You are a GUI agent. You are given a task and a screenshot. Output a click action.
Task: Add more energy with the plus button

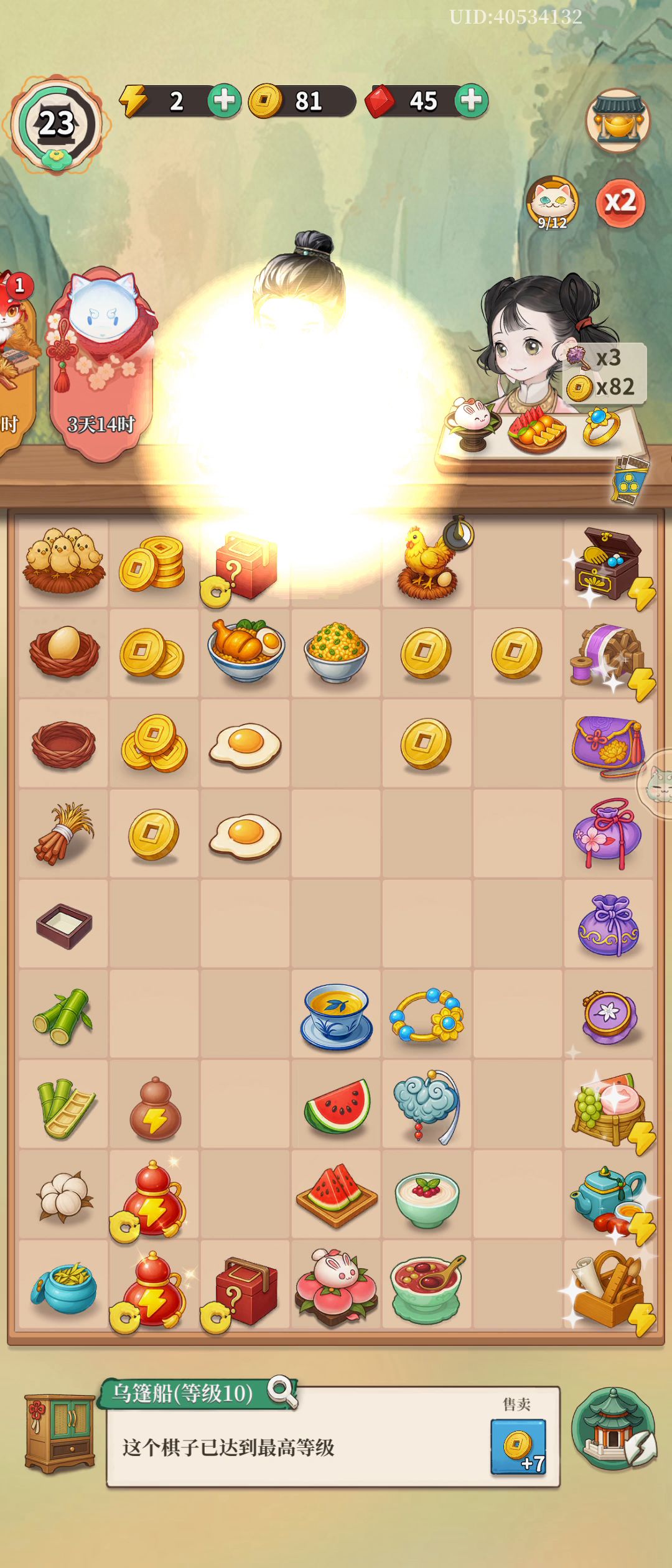coord(224,100)
